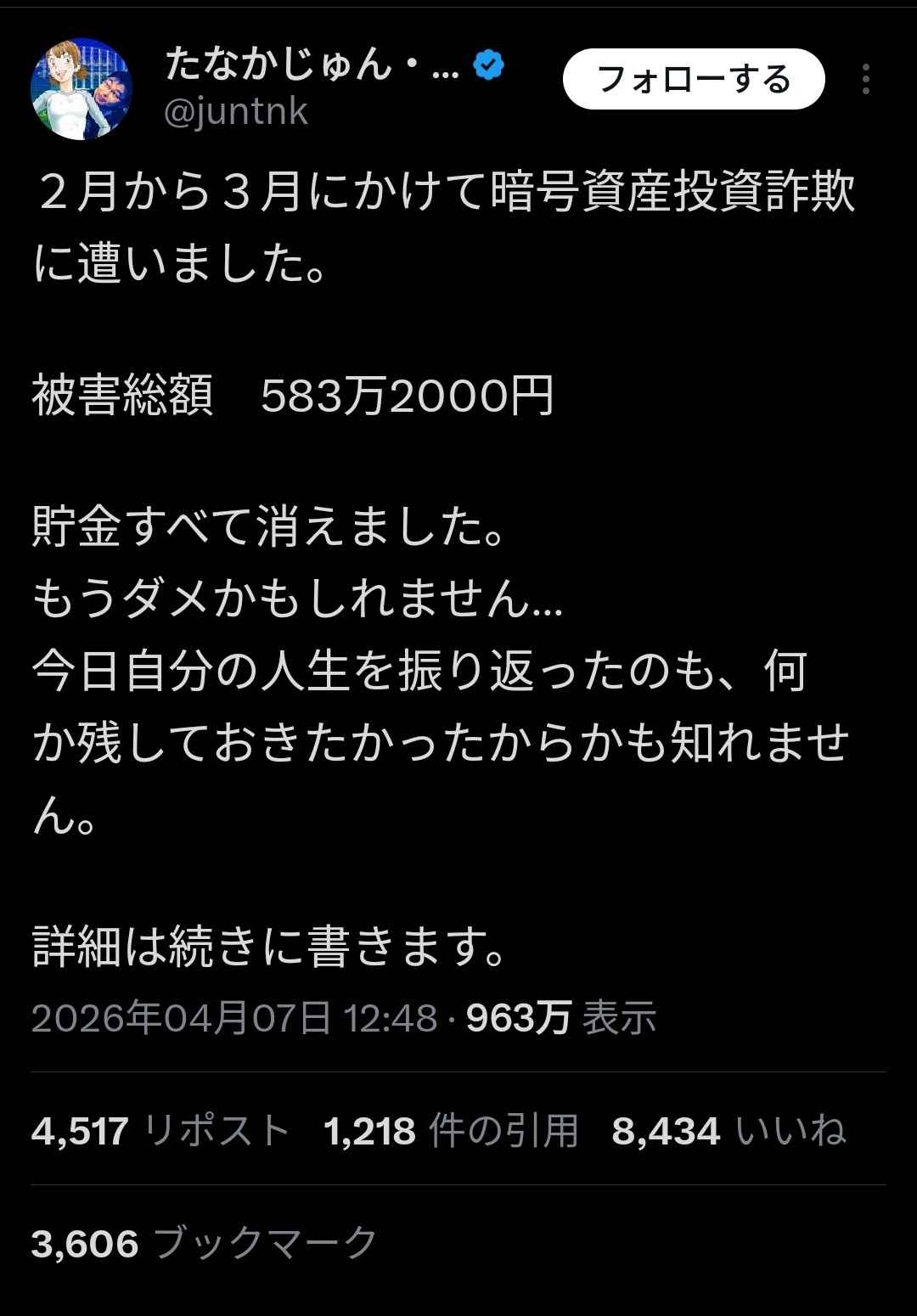View the 1,218 件の引用 list
This screenshot has width=917, height=1316.
(451, 1131)
